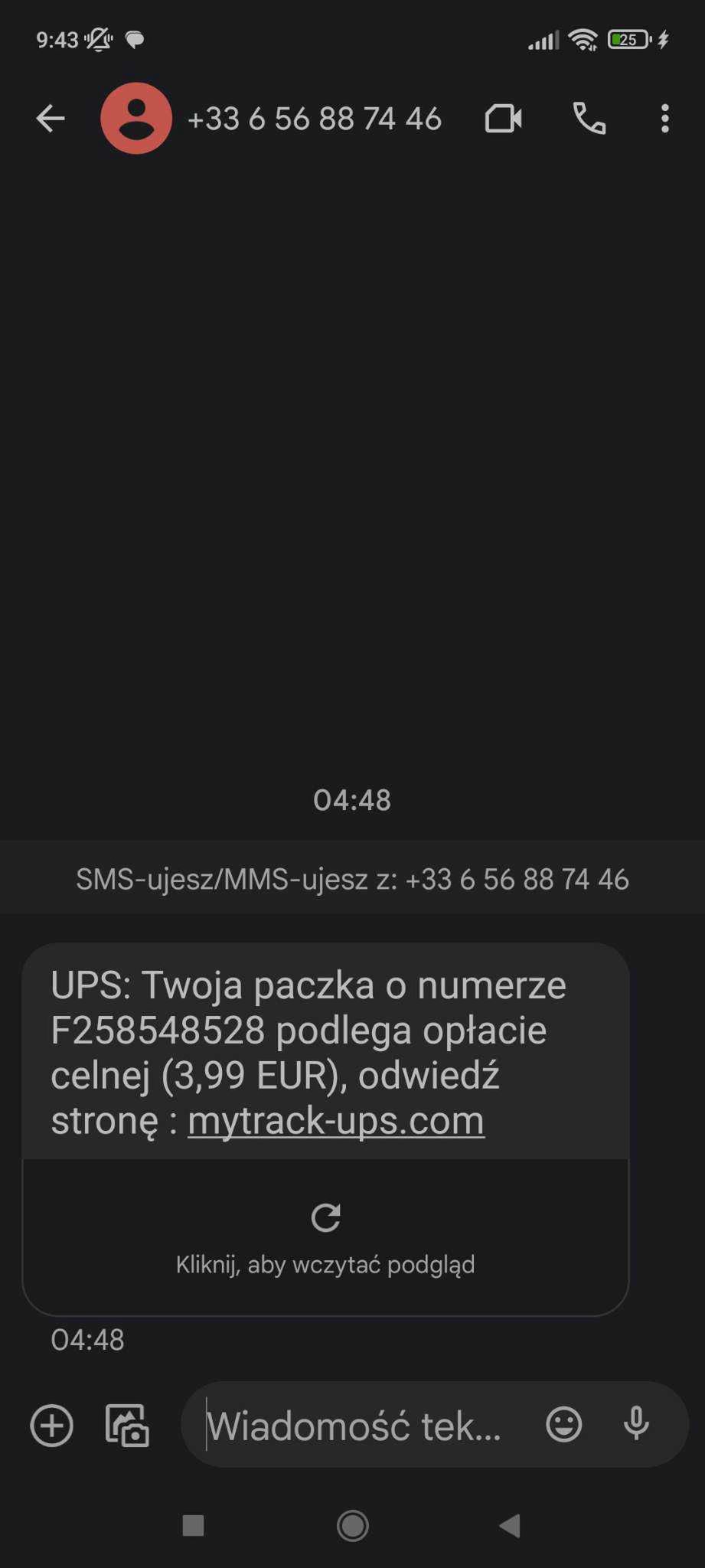The width and height of the screenshot is (705, 1568).
Task: Open the mytrack-ups.com link
Action: (x=335, y=1122)
